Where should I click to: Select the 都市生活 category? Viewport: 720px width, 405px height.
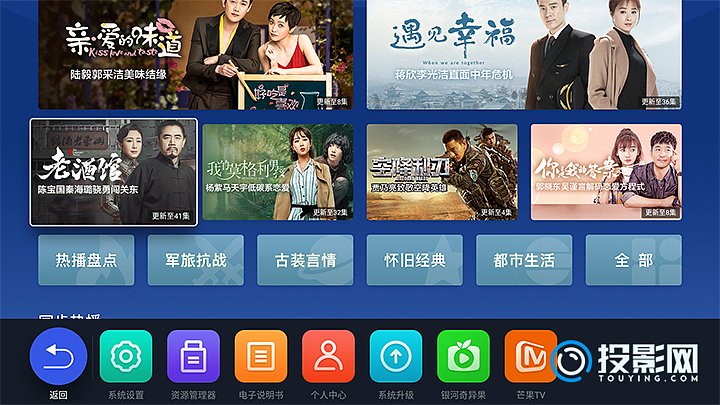[x=524, y=260]
